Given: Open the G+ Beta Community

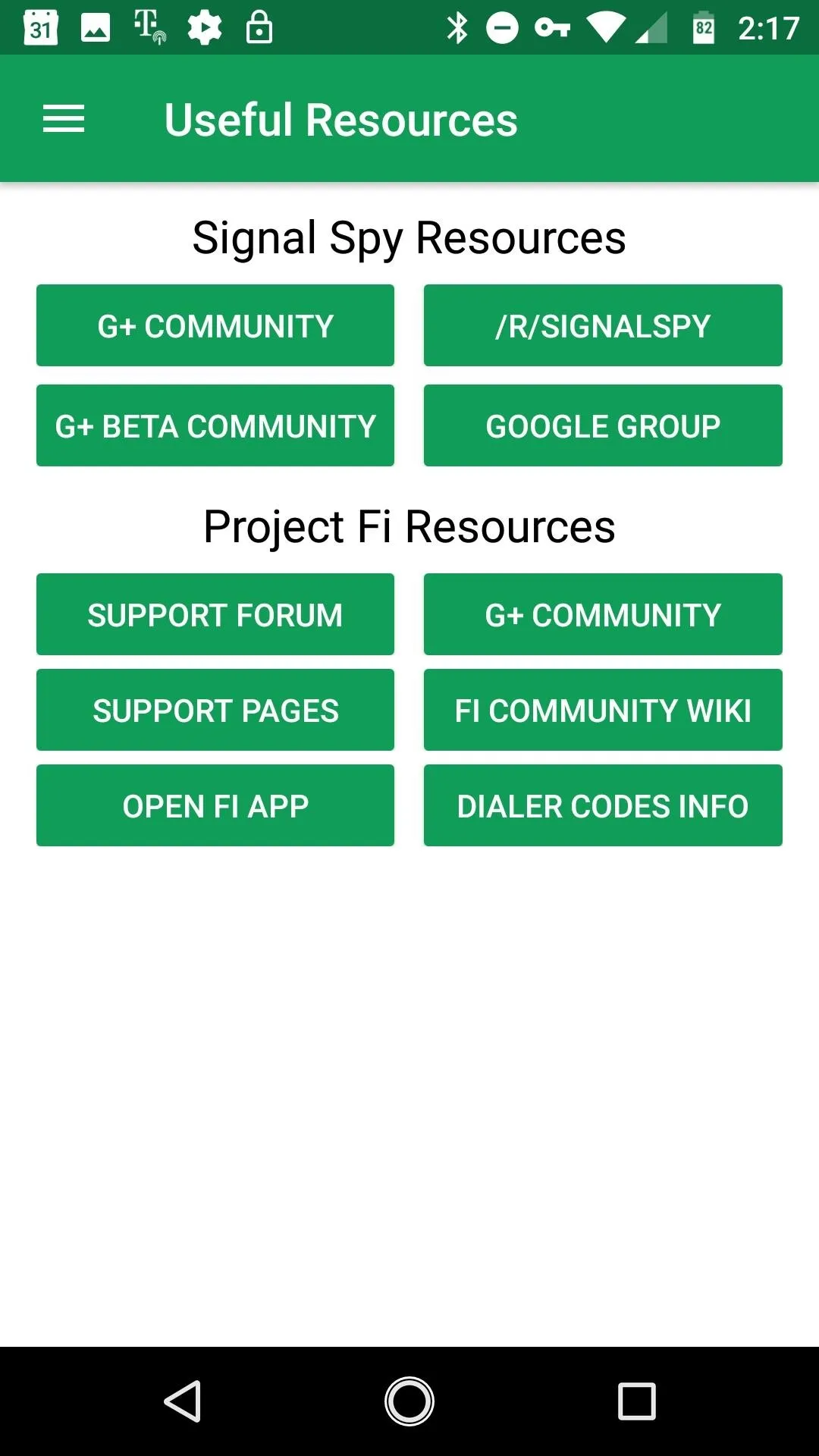Looking at the screenshot, I should (x=215, y=425).
